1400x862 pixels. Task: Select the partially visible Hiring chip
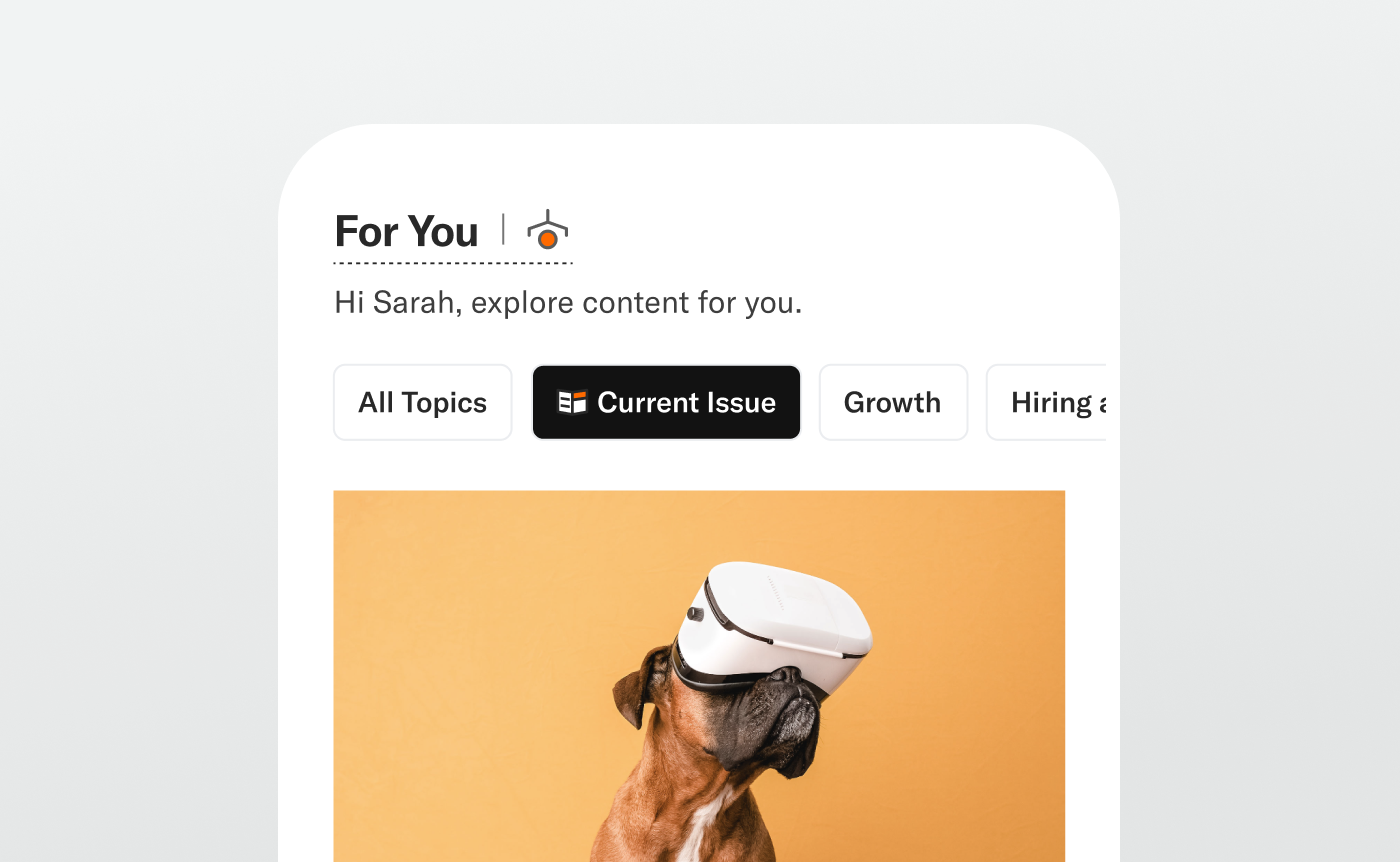[x=1050, y=402]
